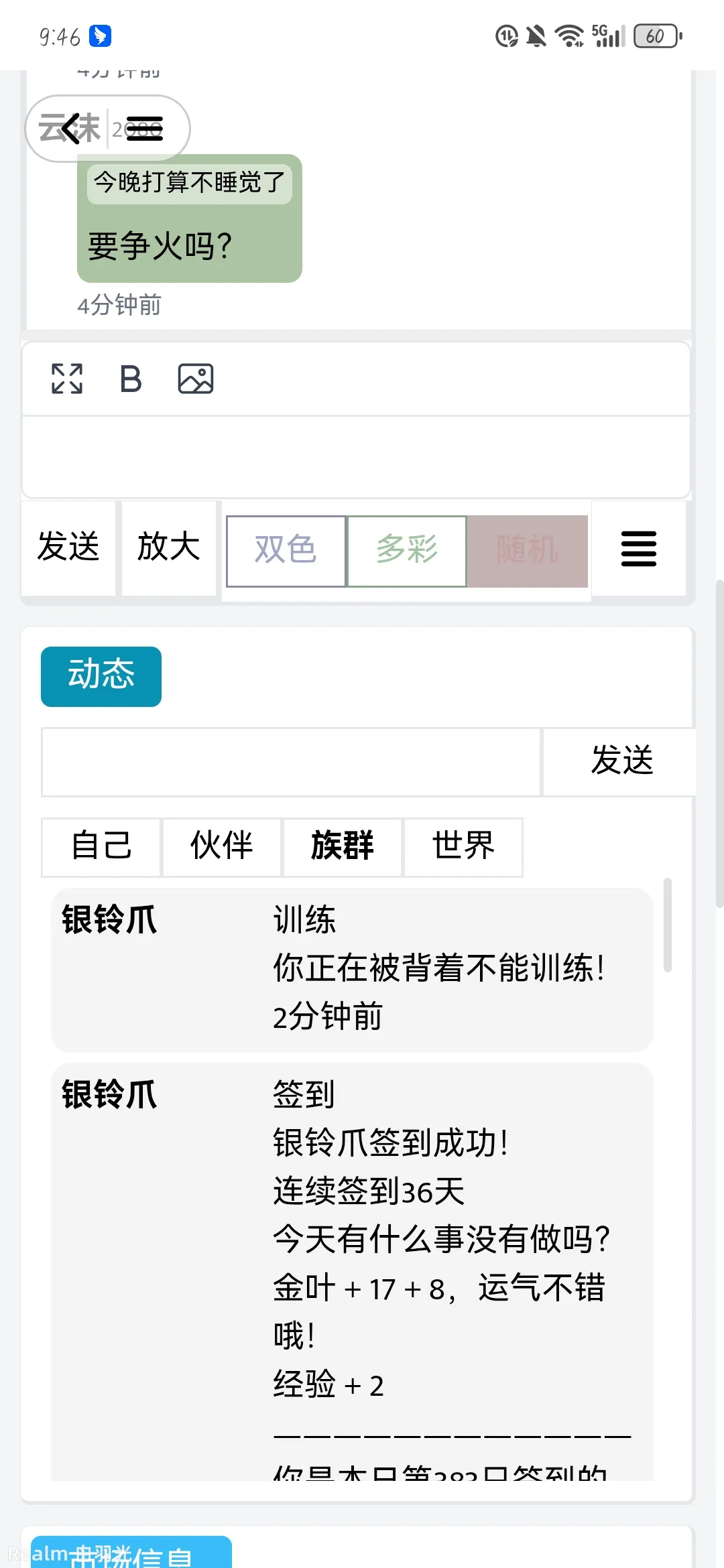
Task: Select the 双色 color style
Action: 286,551
